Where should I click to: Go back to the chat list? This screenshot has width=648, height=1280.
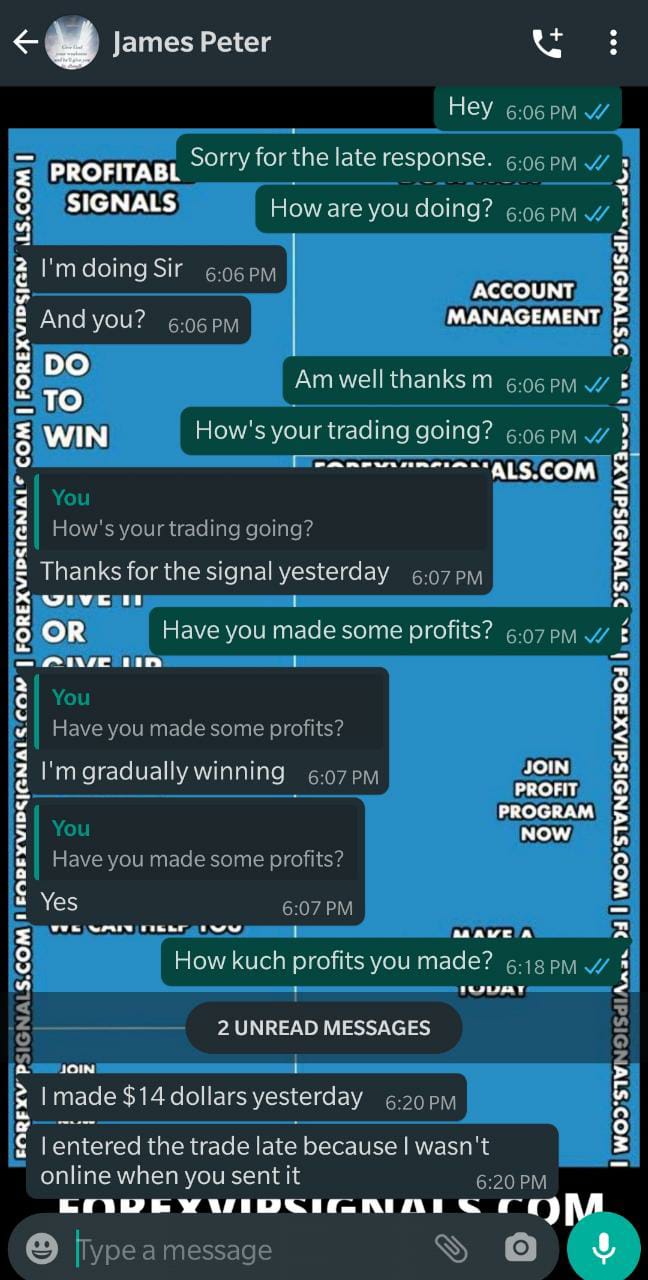(25, 42)
